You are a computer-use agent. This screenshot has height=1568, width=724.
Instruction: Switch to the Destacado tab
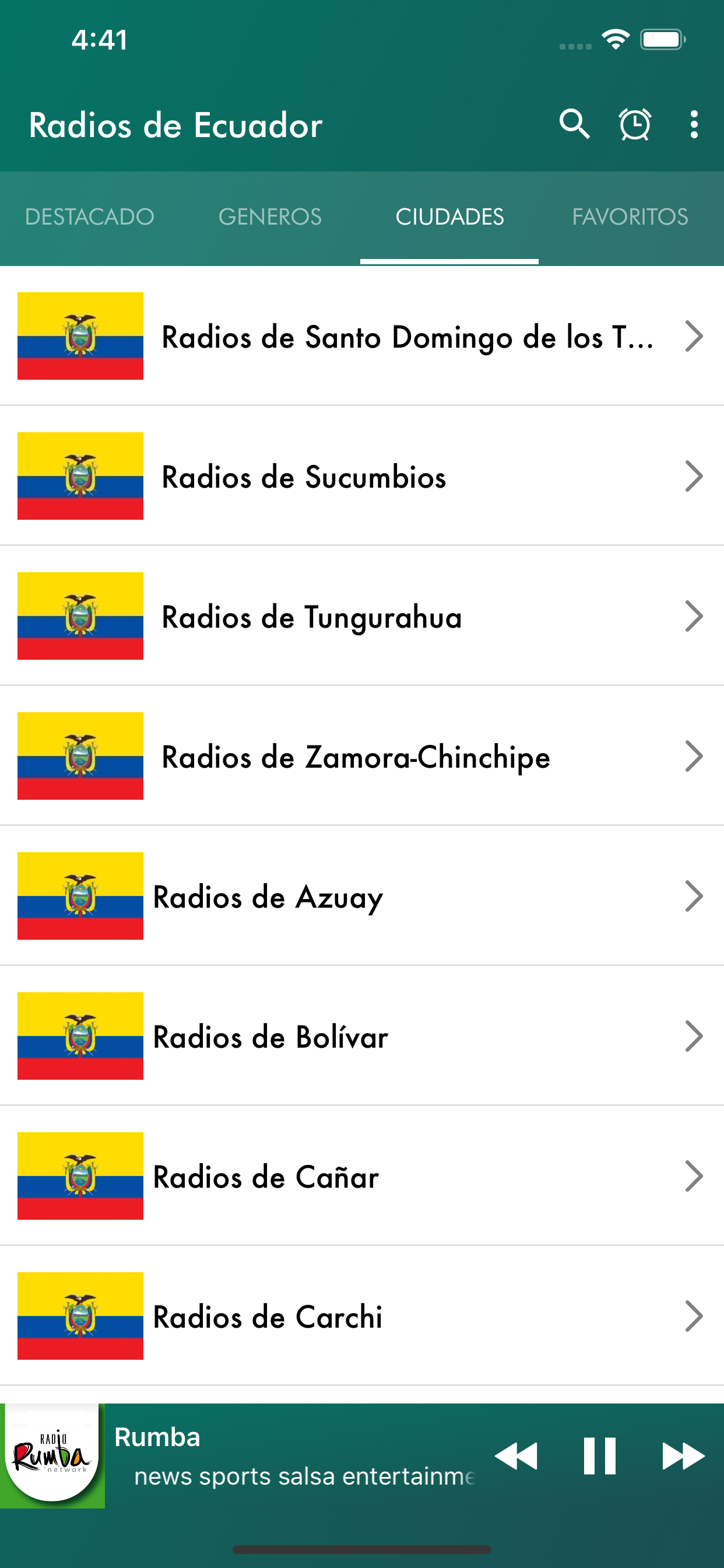89,218
